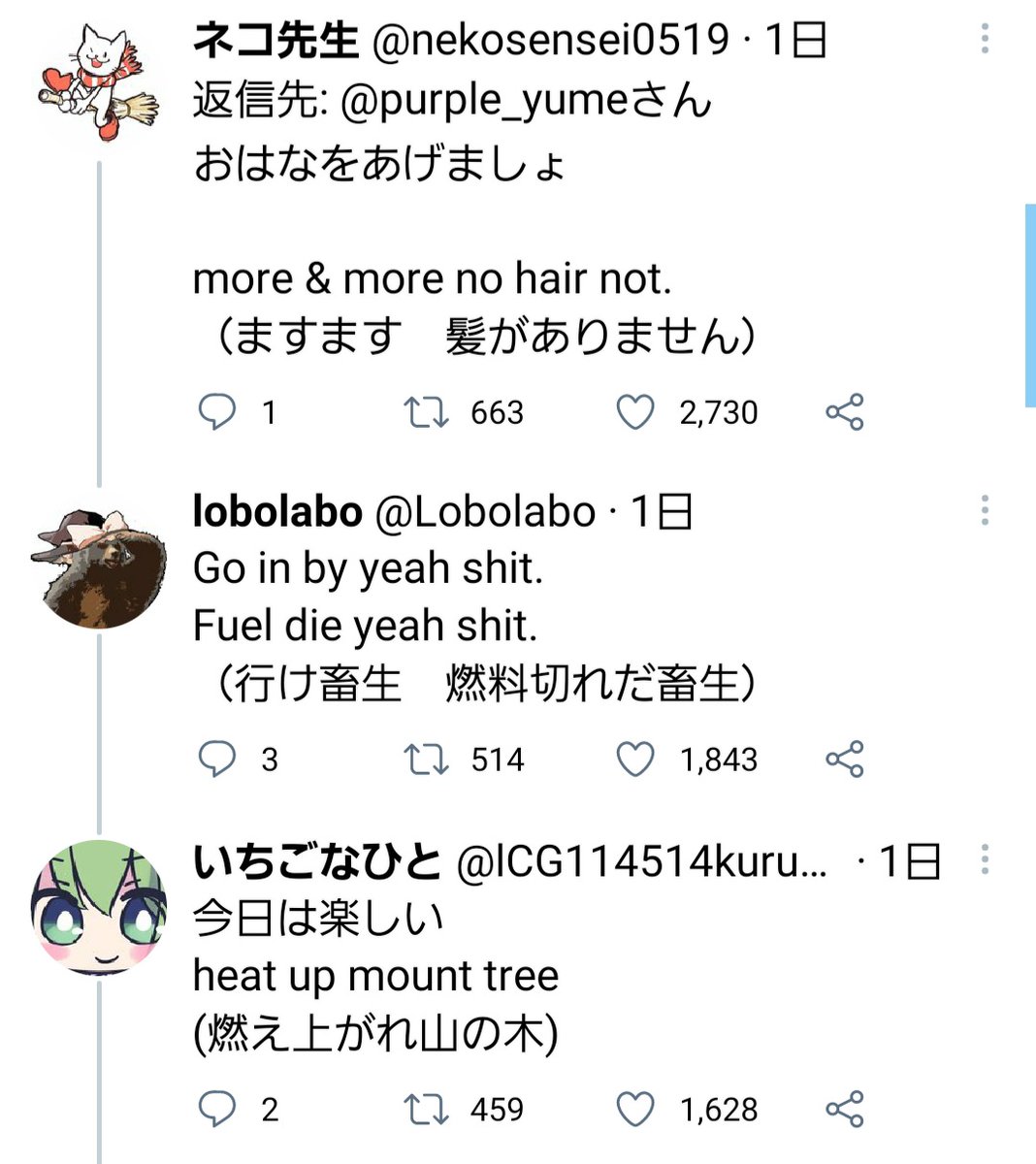Share ネコ先生's tweet
This screenshot has height=1164, width=1036.
pyautogui.click(x=845, y=412)
